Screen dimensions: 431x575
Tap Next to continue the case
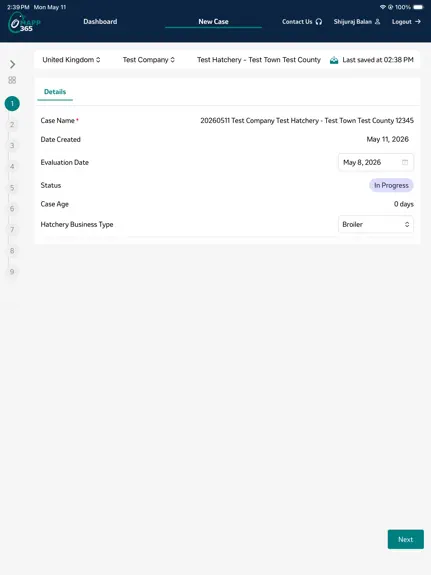(x=406, y=539)
